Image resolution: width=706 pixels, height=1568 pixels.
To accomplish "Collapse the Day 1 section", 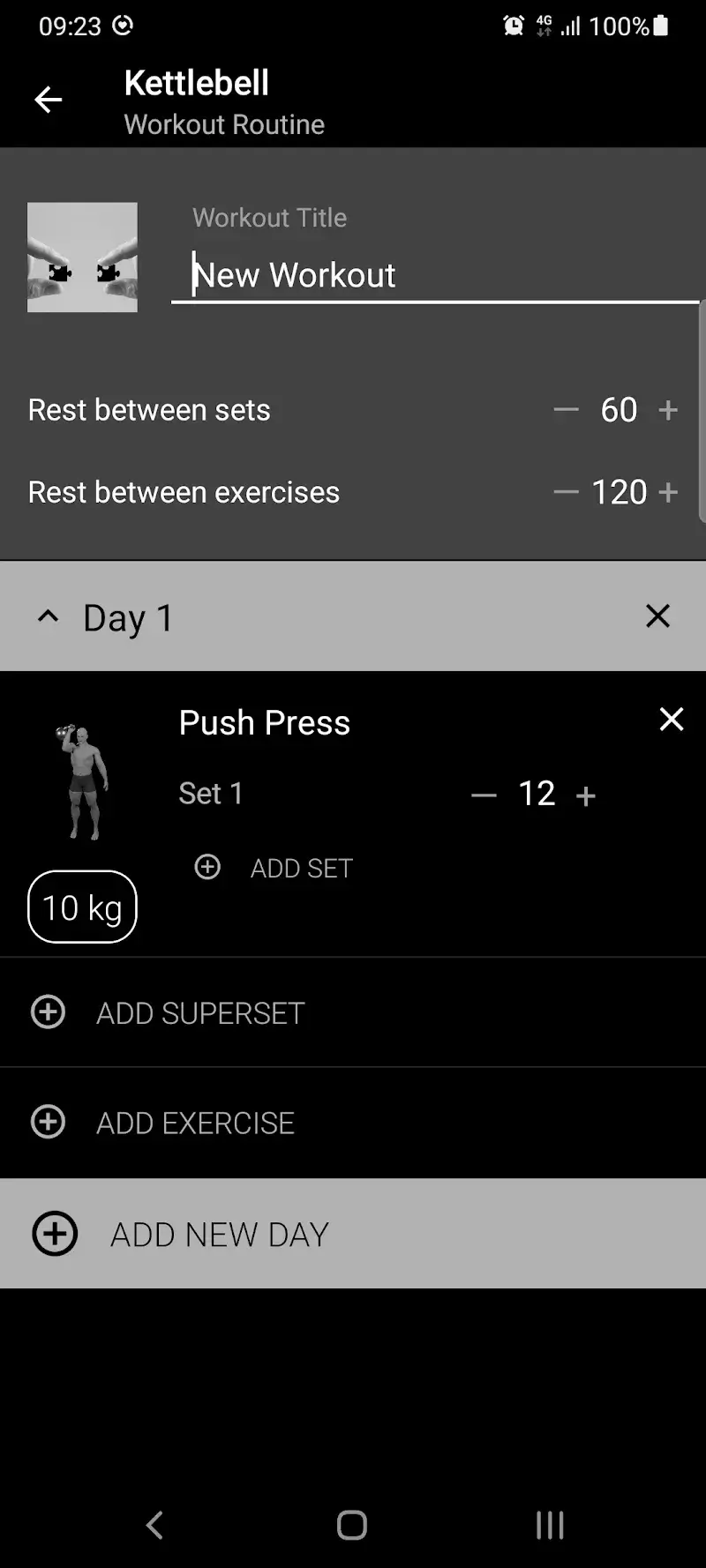I will [49, 616].
